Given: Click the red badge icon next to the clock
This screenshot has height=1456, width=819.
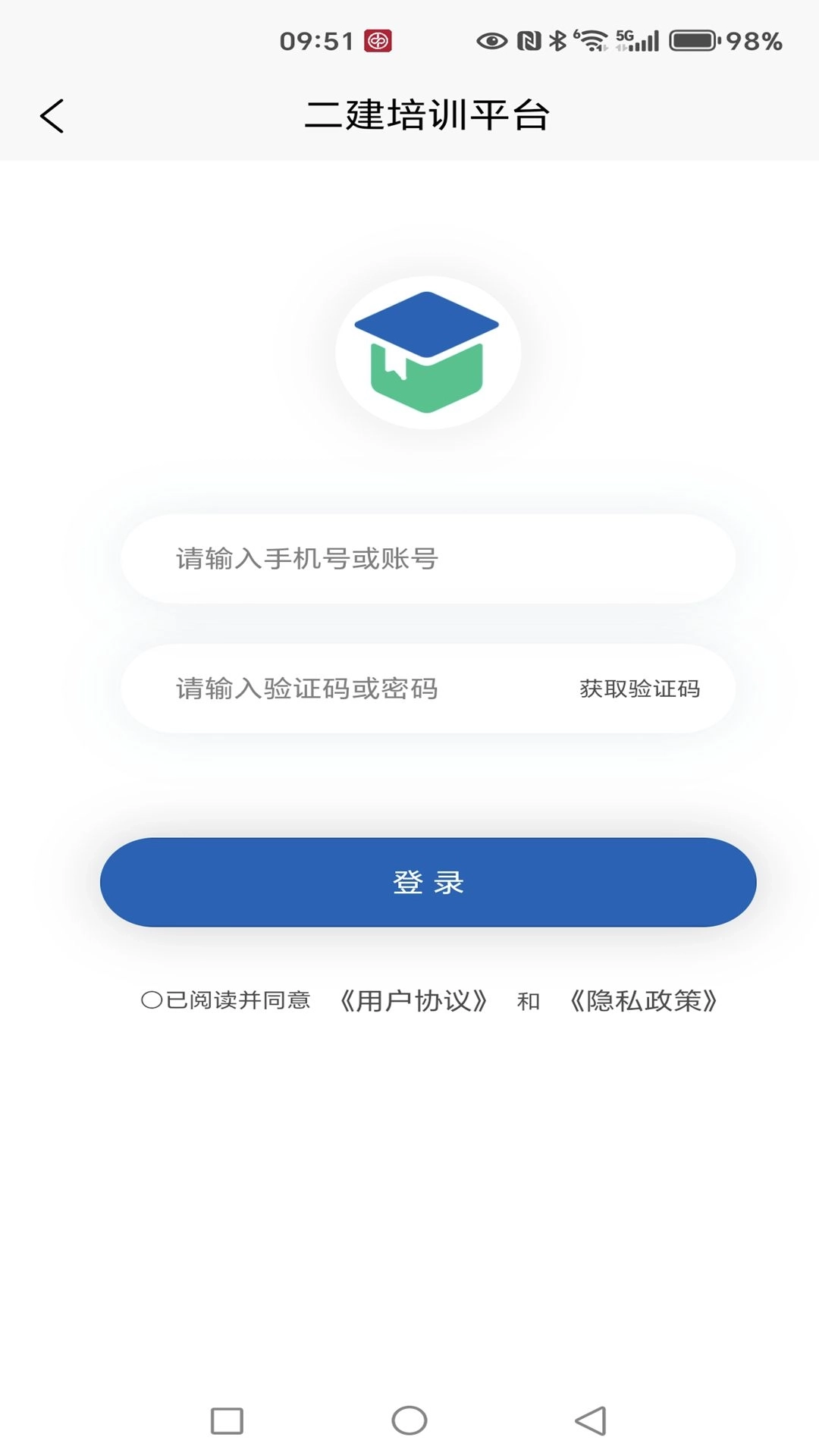Looking at the screenshot, I should coord(378,39).
